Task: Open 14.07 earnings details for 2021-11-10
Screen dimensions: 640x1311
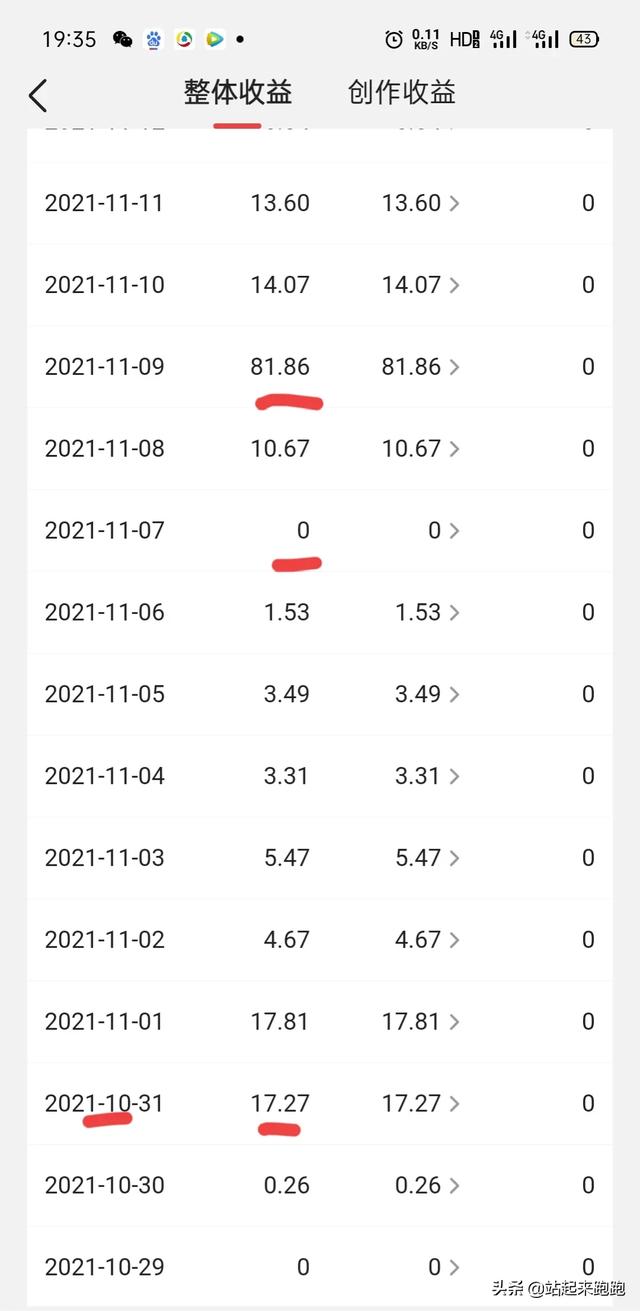Action: 421,285
